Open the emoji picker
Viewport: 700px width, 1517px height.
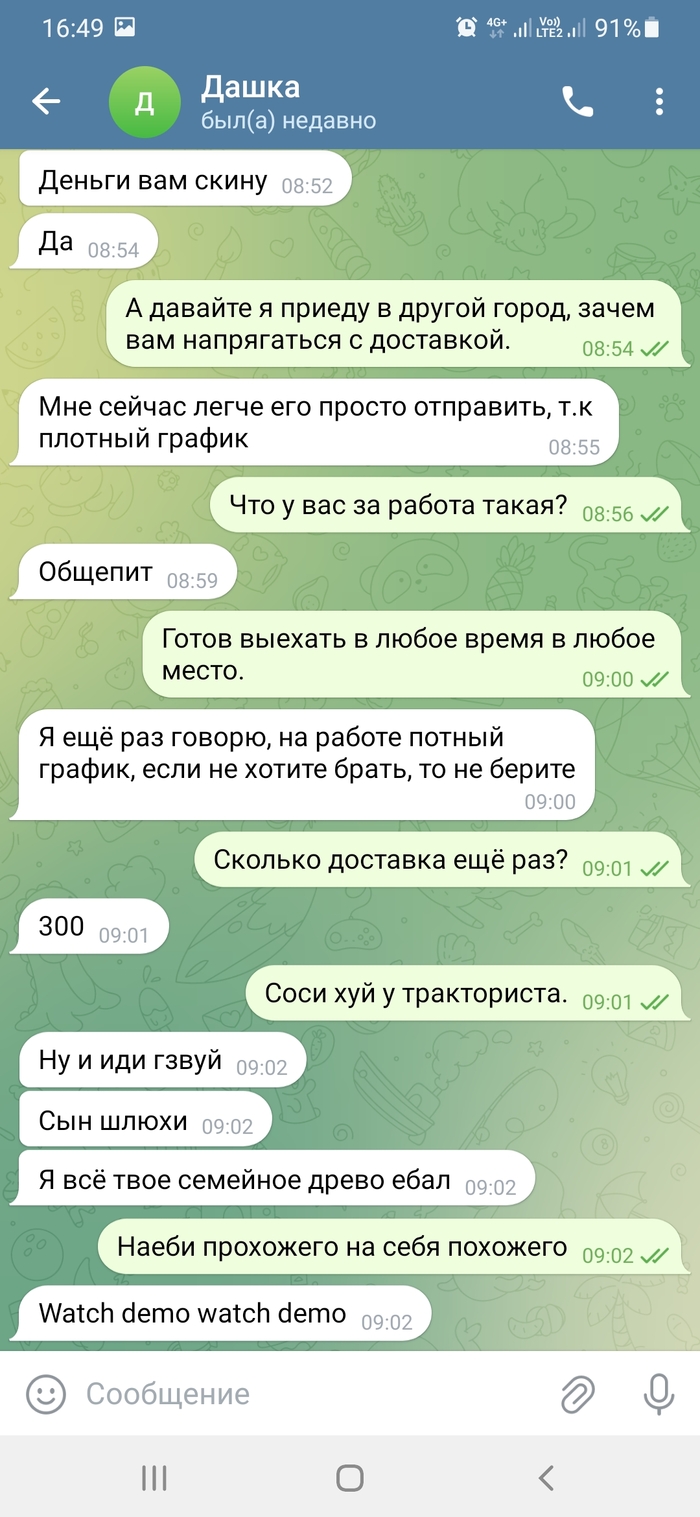click(45, 1394)
